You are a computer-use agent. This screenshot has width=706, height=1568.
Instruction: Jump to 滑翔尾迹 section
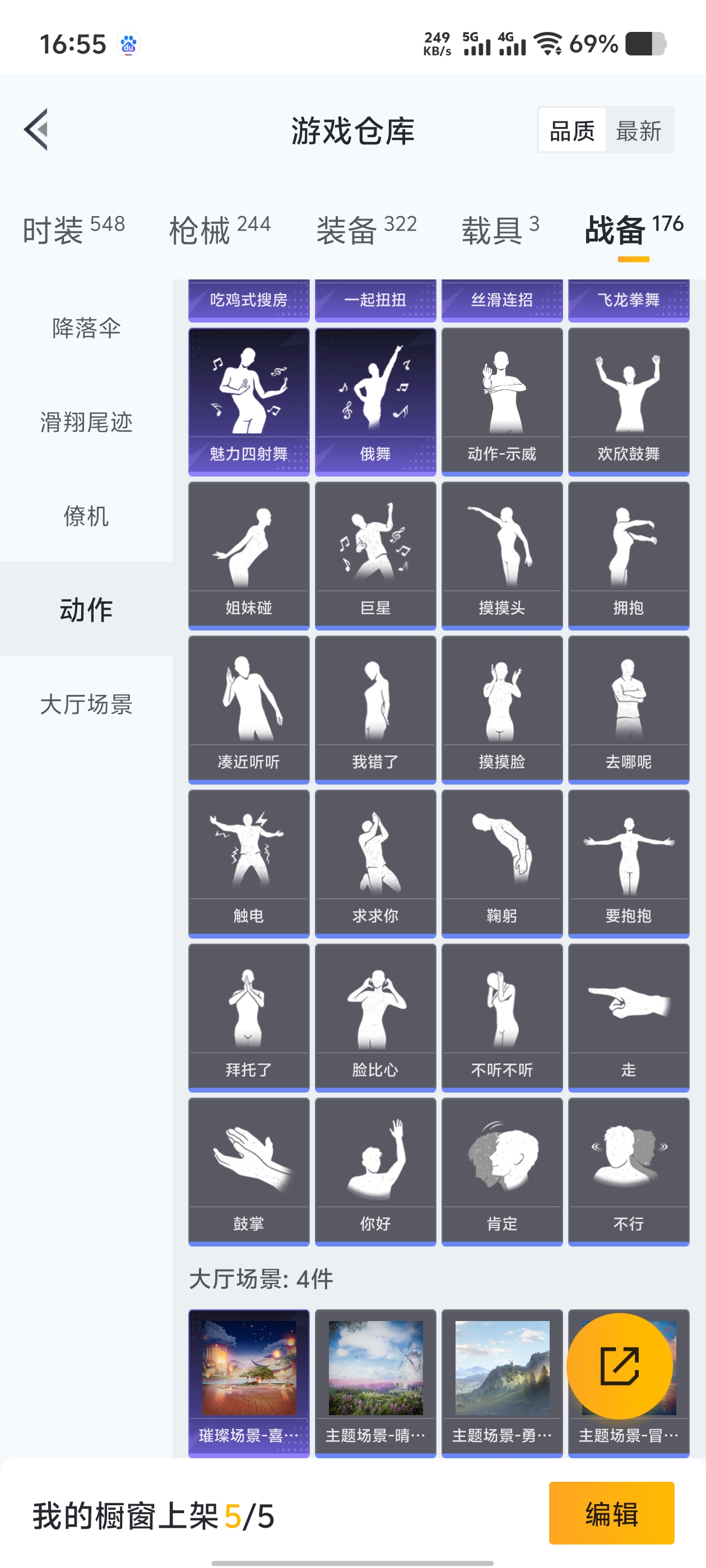(x=86, y=422)
